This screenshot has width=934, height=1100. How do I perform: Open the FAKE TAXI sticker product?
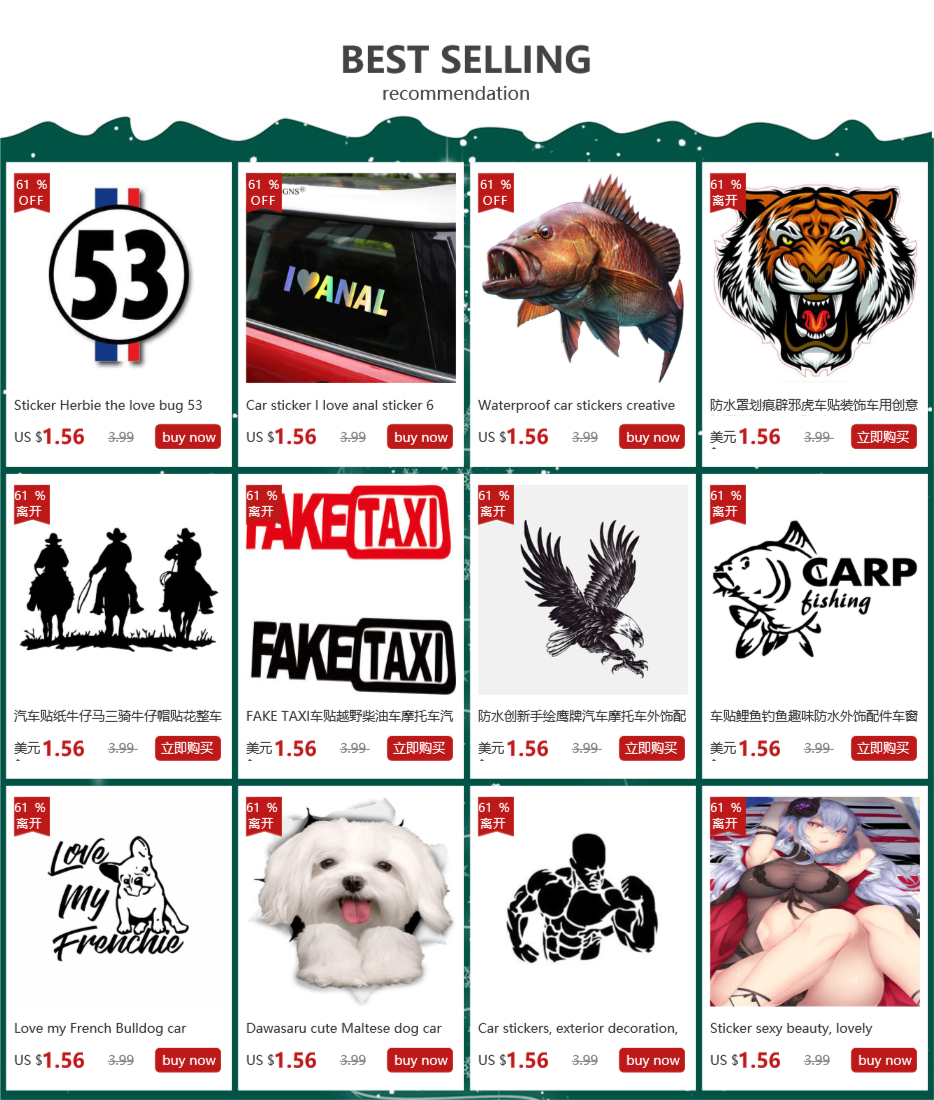351,589
